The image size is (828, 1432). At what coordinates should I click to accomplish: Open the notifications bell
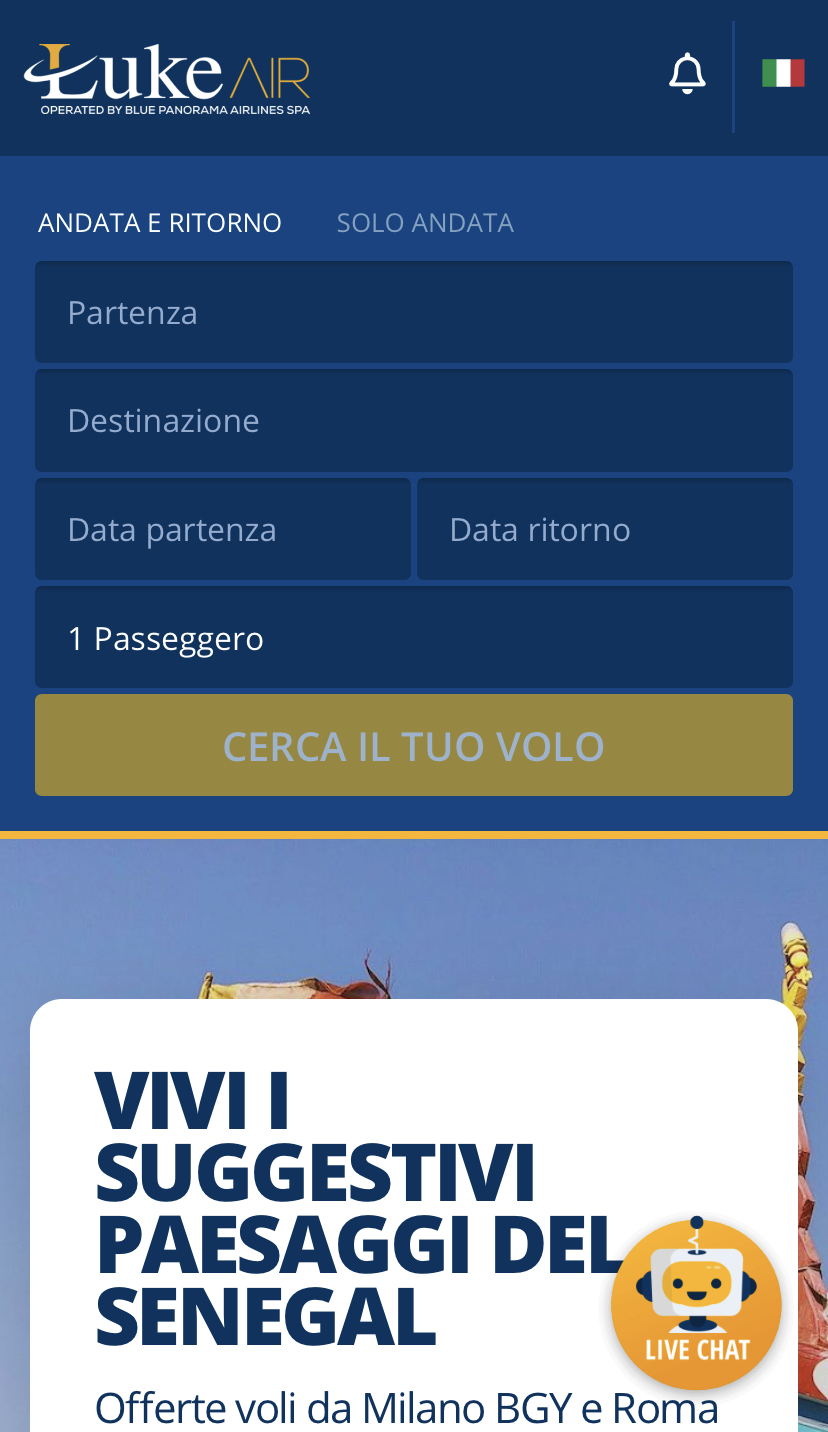(687, 74)
